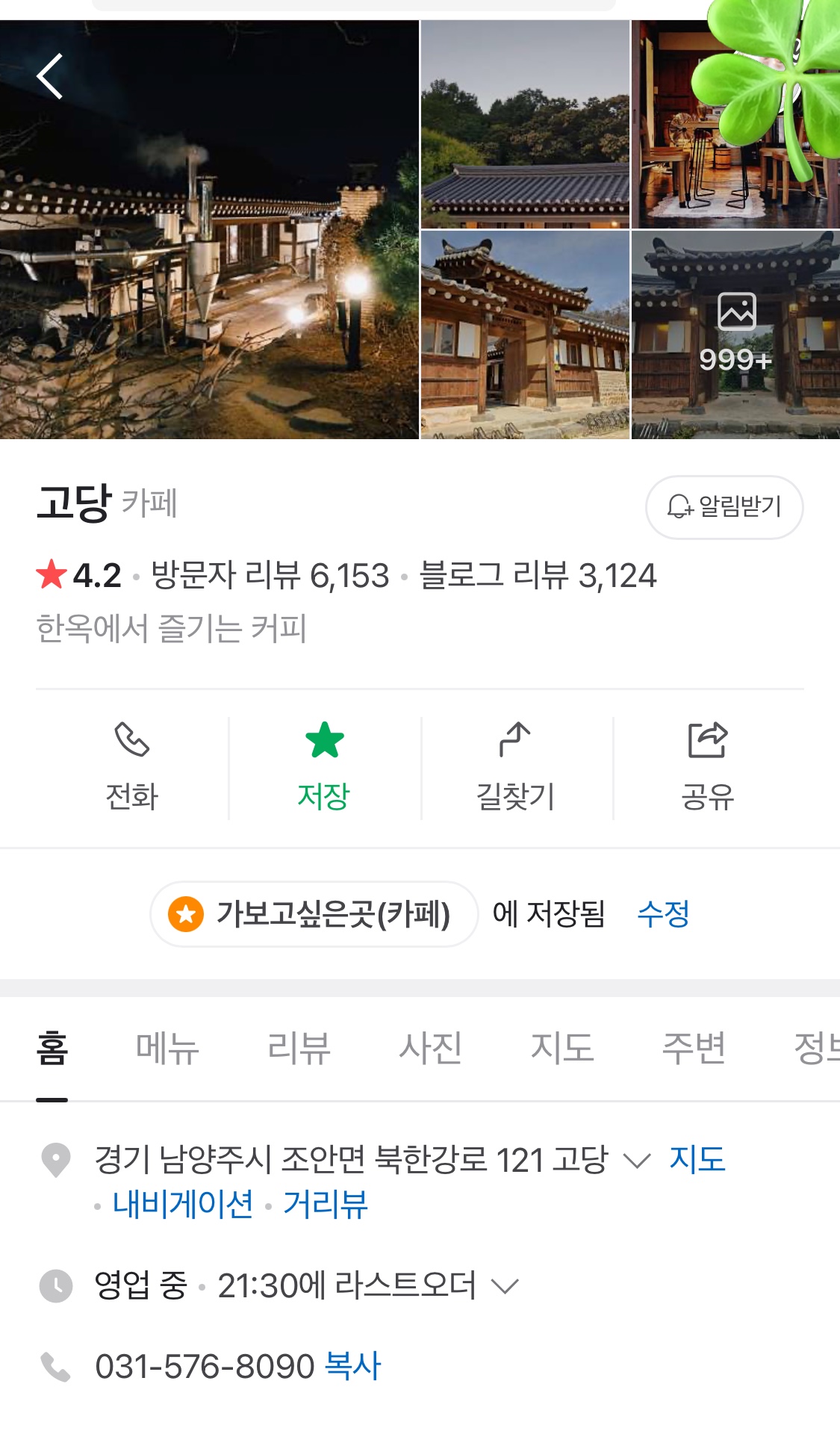View the large night photo of the hanok

coord(209,246)
